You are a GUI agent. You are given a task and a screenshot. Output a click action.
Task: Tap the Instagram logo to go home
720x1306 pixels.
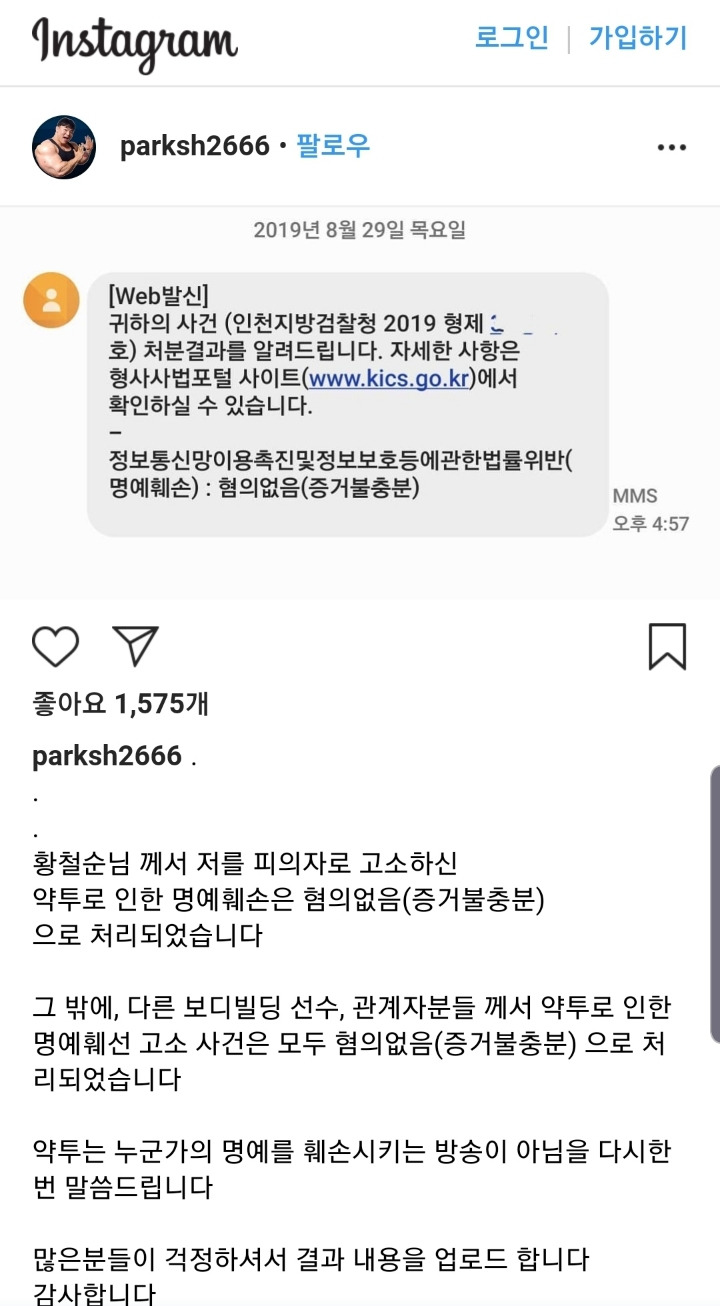(135, 42)
